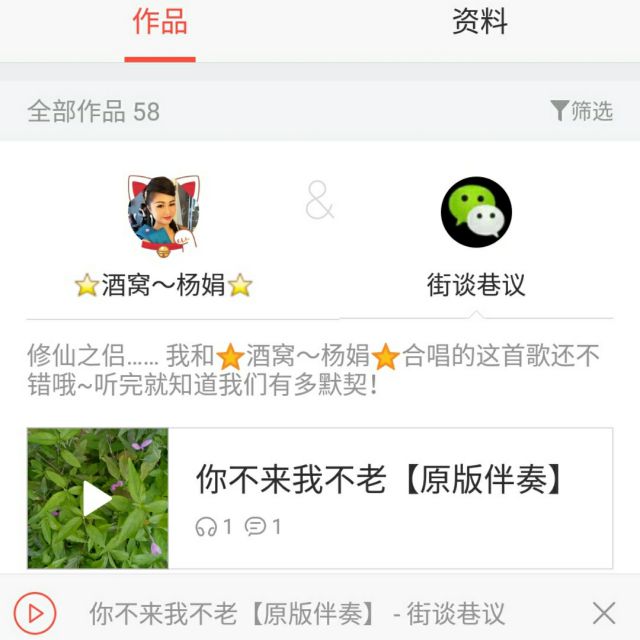Open comments on 你不来我不老【原版伴奏】
Screen dimensions: 640x640
click(264, 526)
